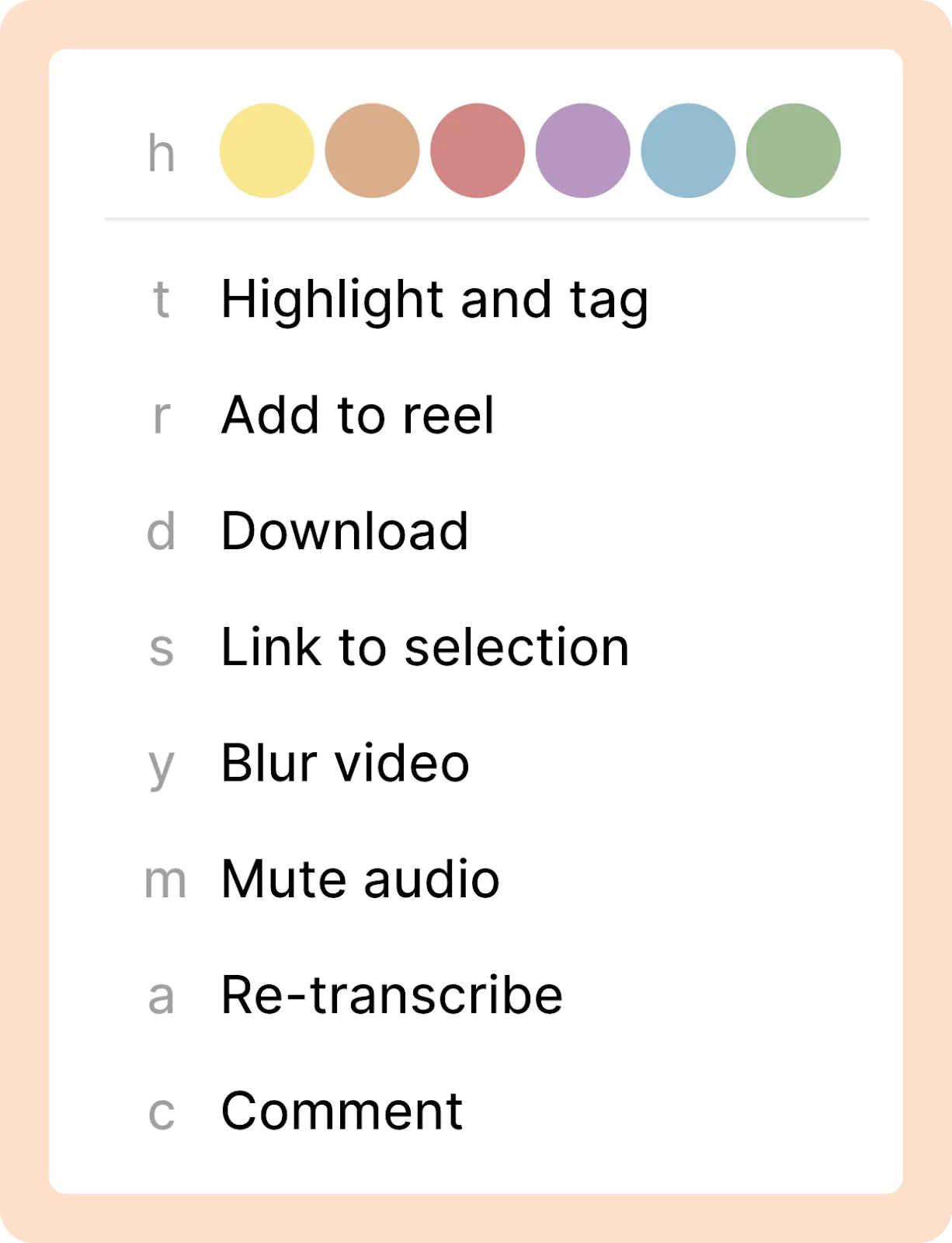The height and width of the screenshot is (1243, 952).
Task: Mute audio for the selection
Action: pyautogui.click(x=360, y=879)
